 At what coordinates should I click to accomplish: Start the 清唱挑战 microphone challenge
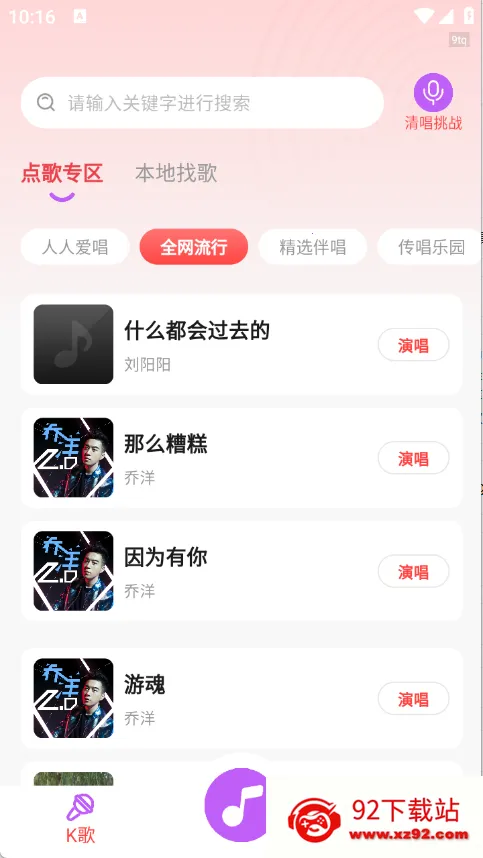tap(433, 102)
